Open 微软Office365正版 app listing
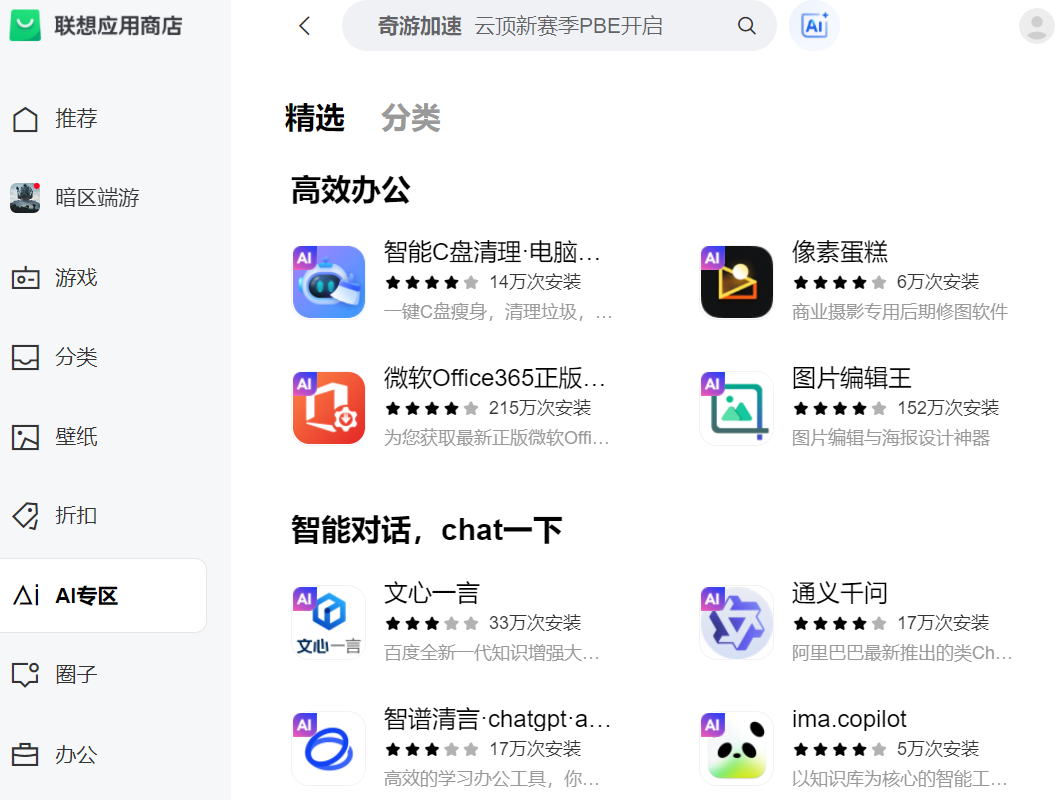The image size is (1057, 800). (494, 379)
